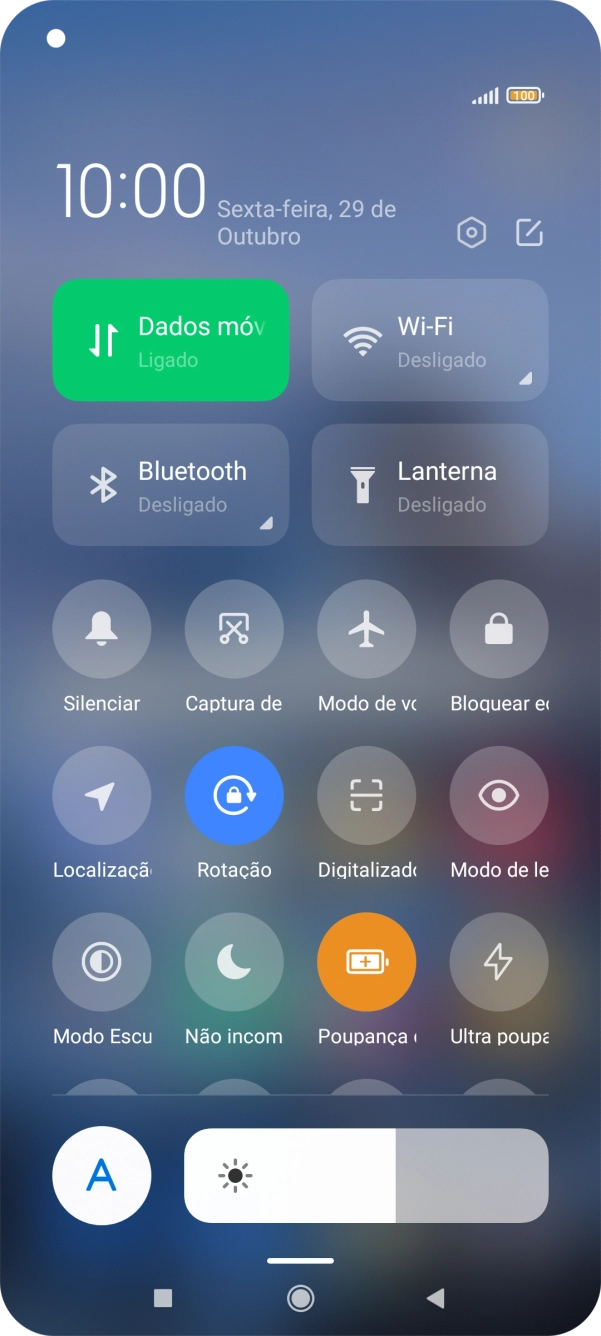Turn off Poupança de bateria

(366, 962)
